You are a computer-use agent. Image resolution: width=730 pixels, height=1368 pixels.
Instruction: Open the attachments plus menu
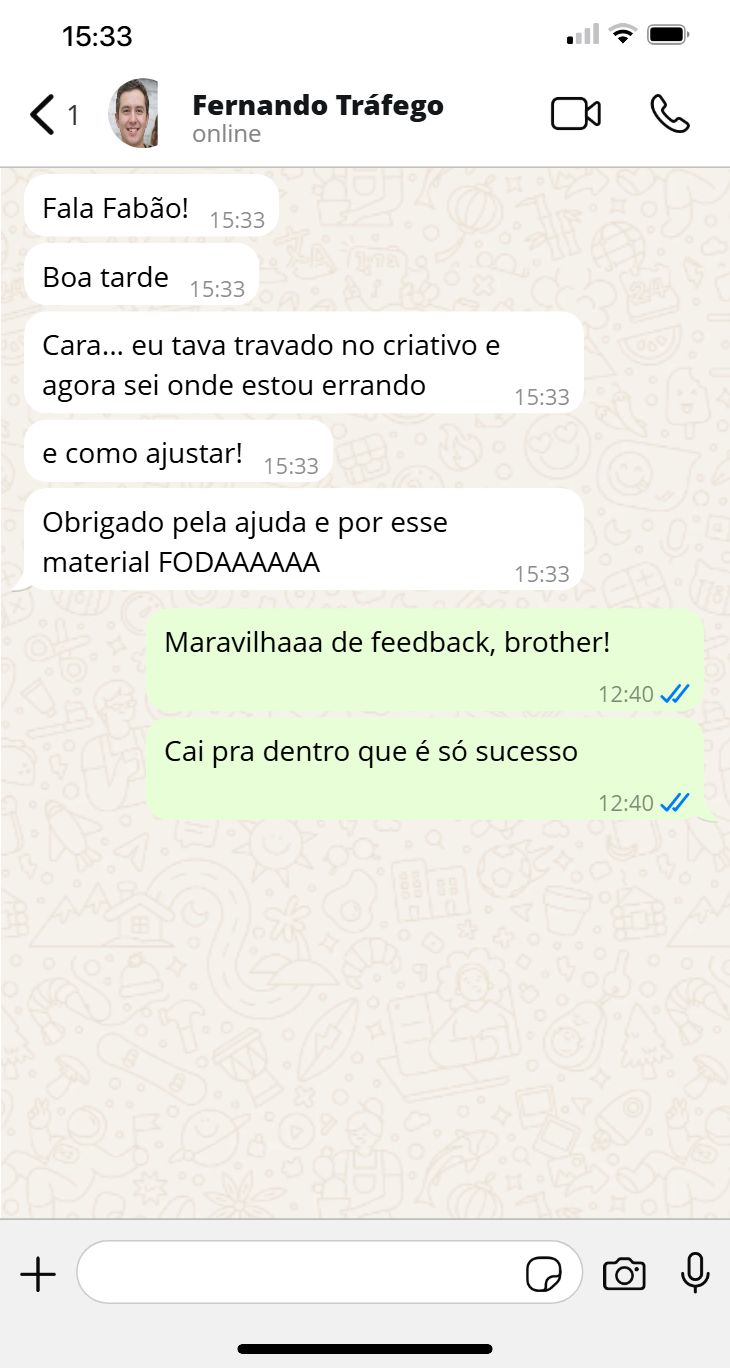[38, 1274]
